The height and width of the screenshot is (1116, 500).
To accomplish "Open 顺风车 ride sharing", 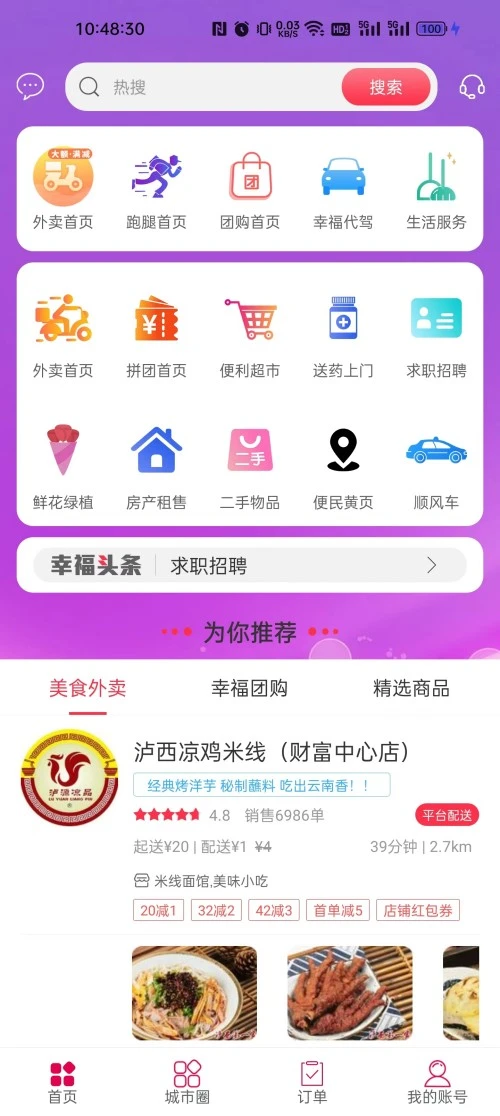I will (x=436, y=468).
